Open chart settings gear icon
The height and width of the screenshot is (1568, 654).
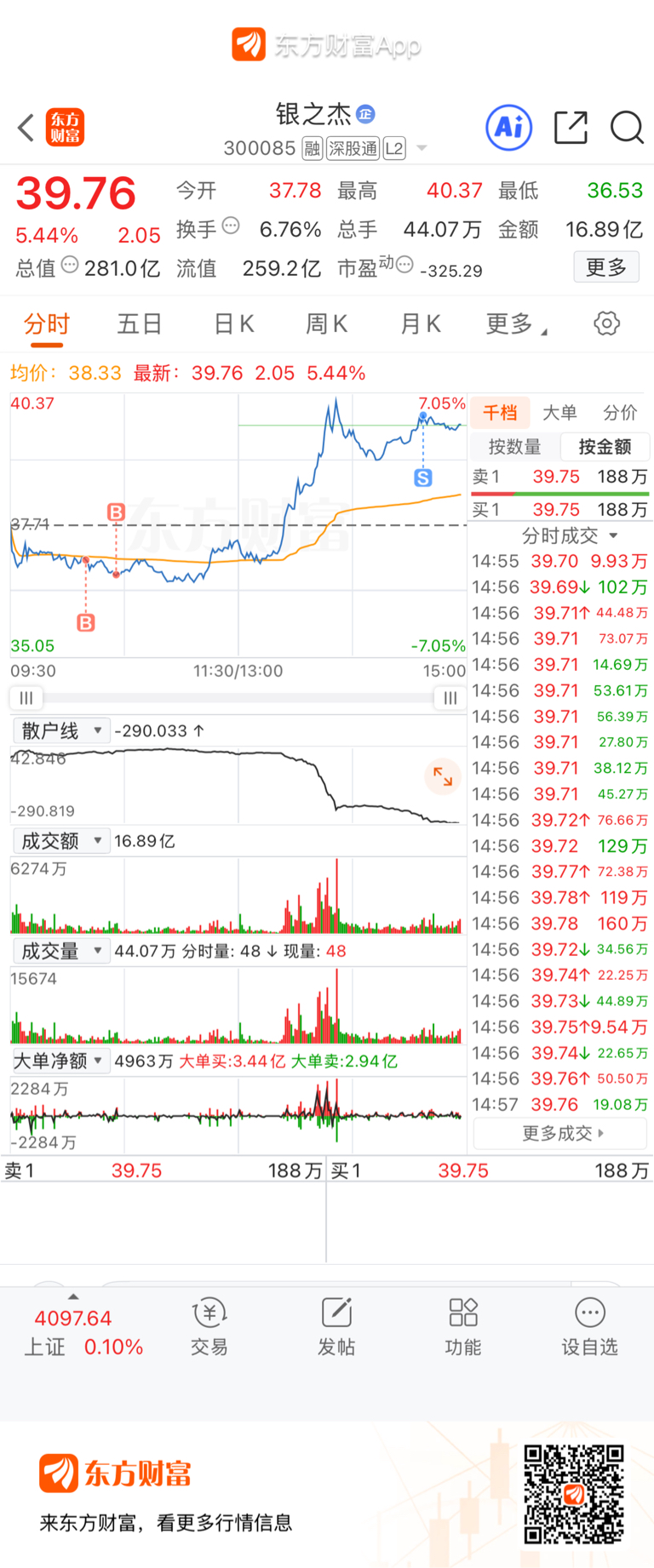(x=606, y=323)
